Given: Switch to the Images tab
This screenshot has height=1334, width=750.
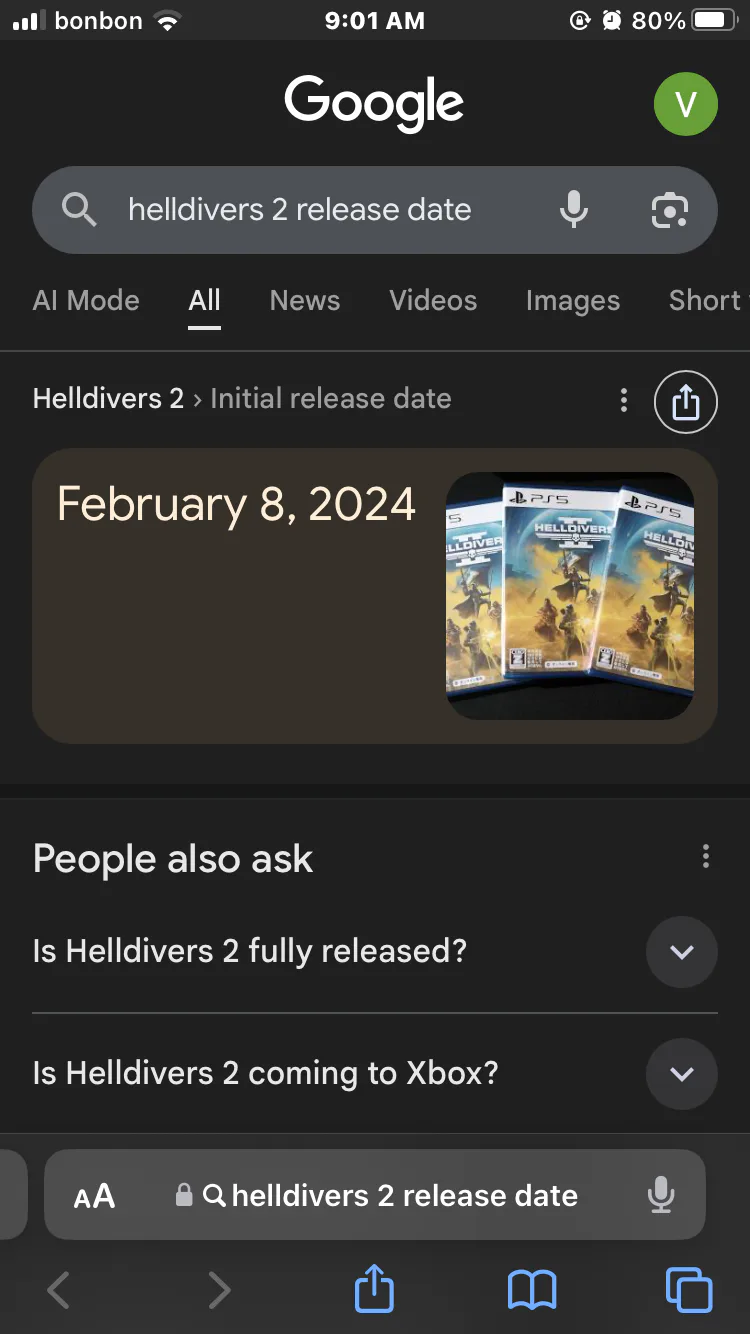Looking at the screenshot, I should [x=573, y=301].
